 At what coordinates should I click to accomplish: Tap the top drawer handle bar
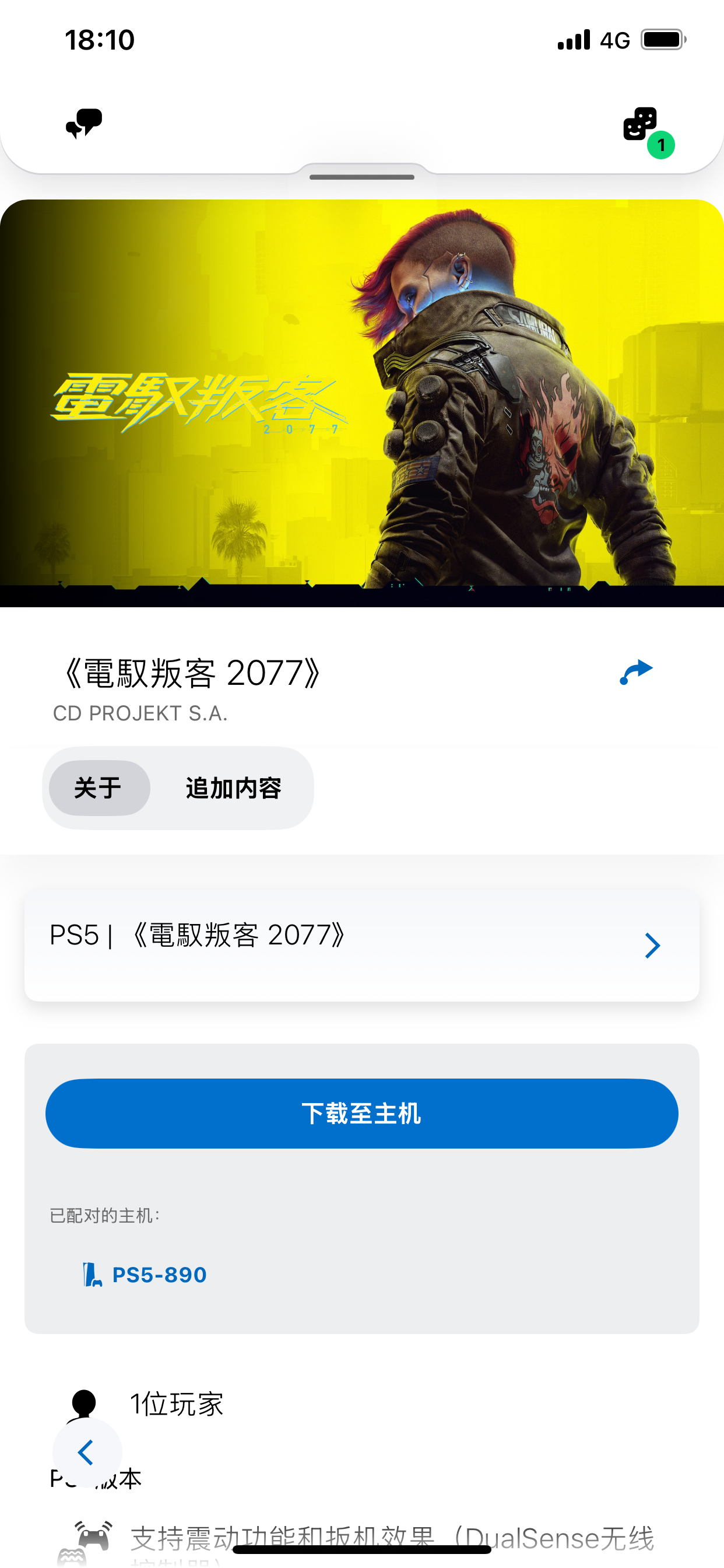[x=361, y=177]
